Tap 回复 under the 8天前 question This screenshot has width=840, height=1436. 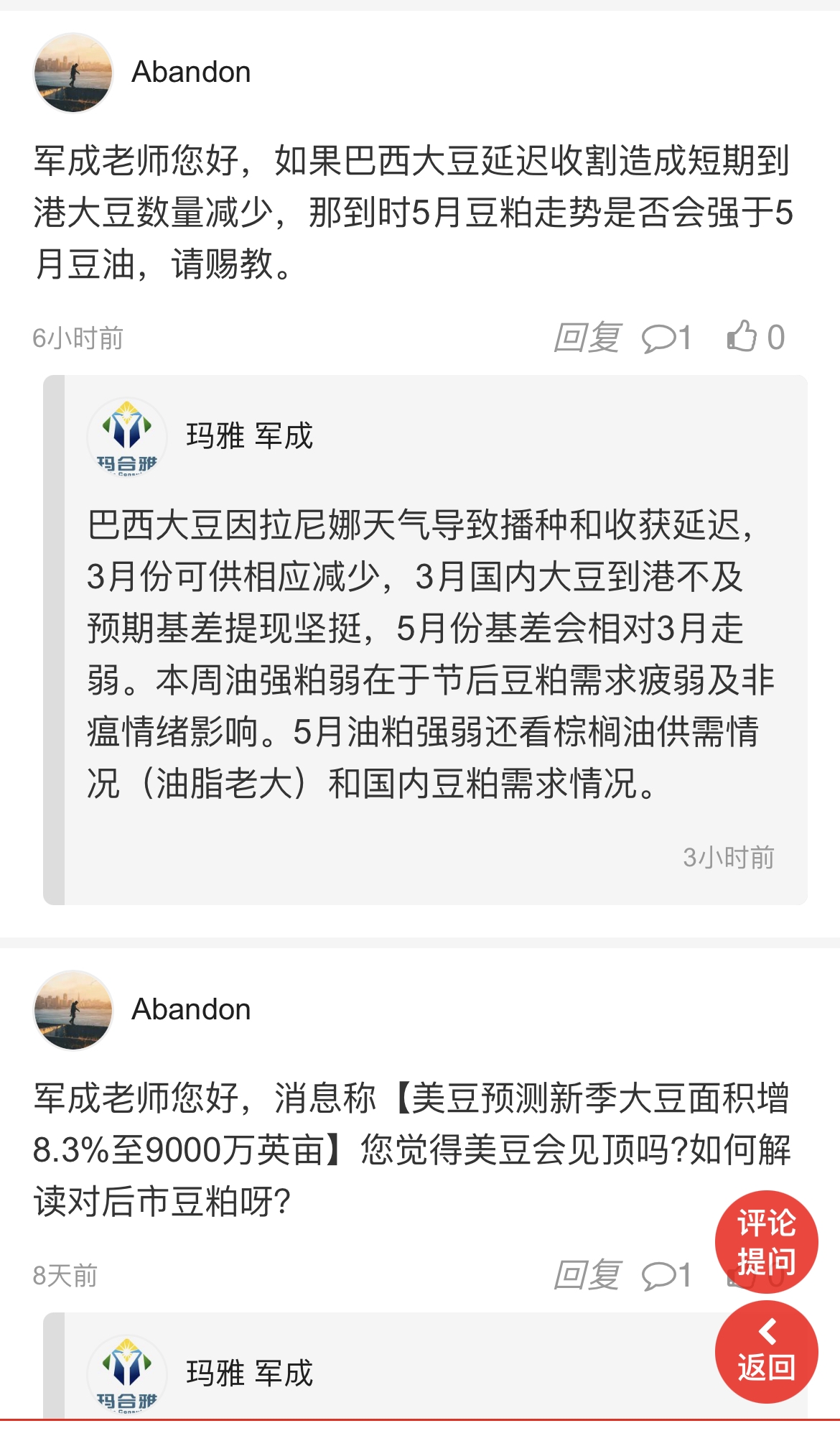coord(587,1275)
